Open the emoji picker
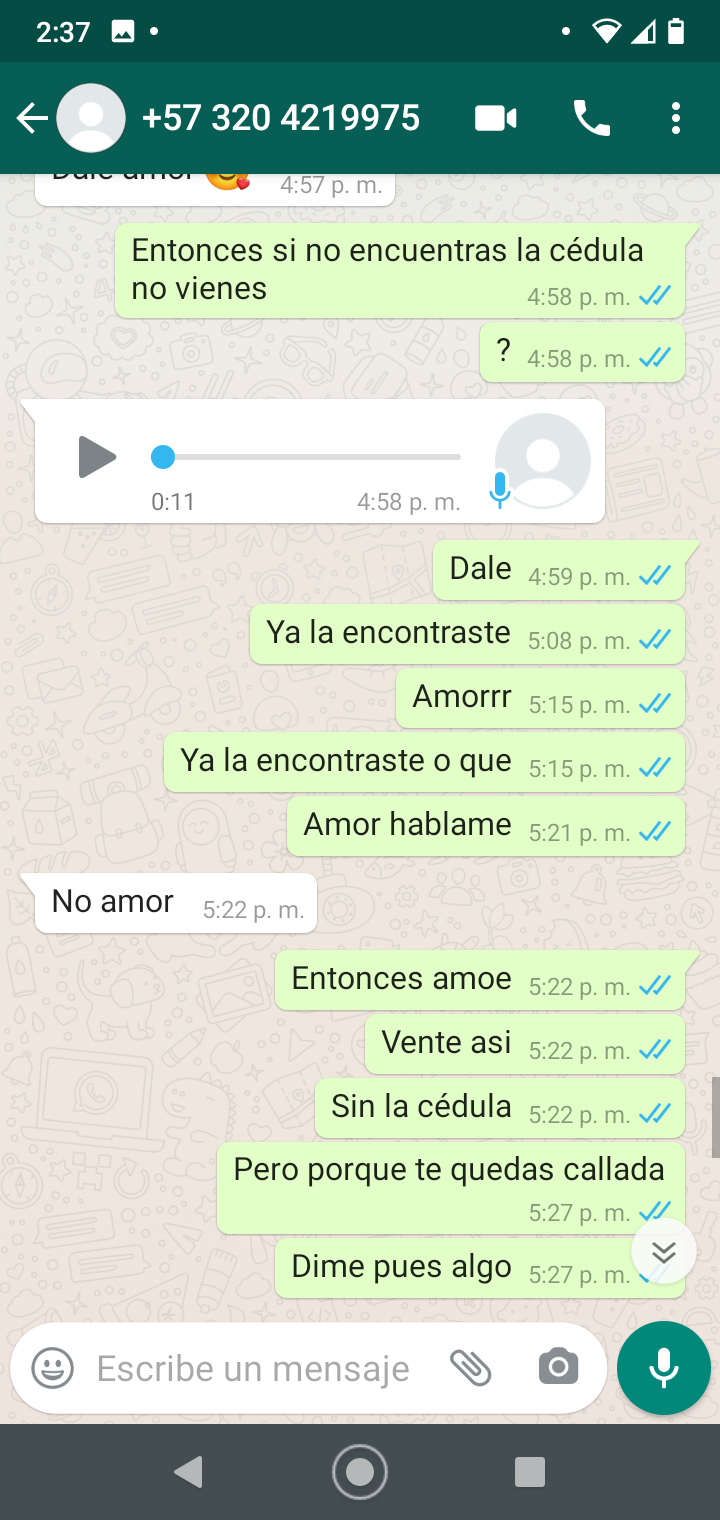This screenshot has height=1520, width=720. (x=52, y=1368)
